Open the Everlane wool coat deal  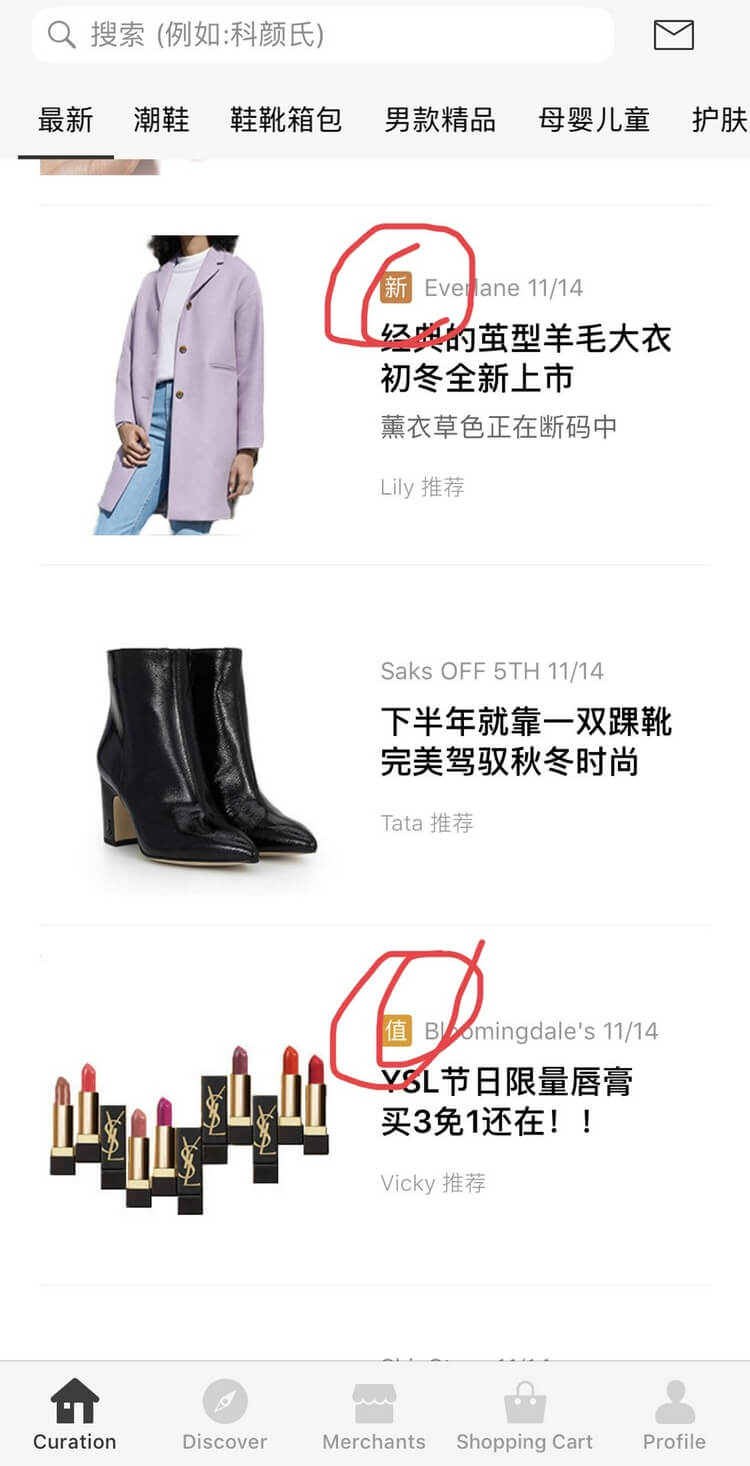pos(524,358)
